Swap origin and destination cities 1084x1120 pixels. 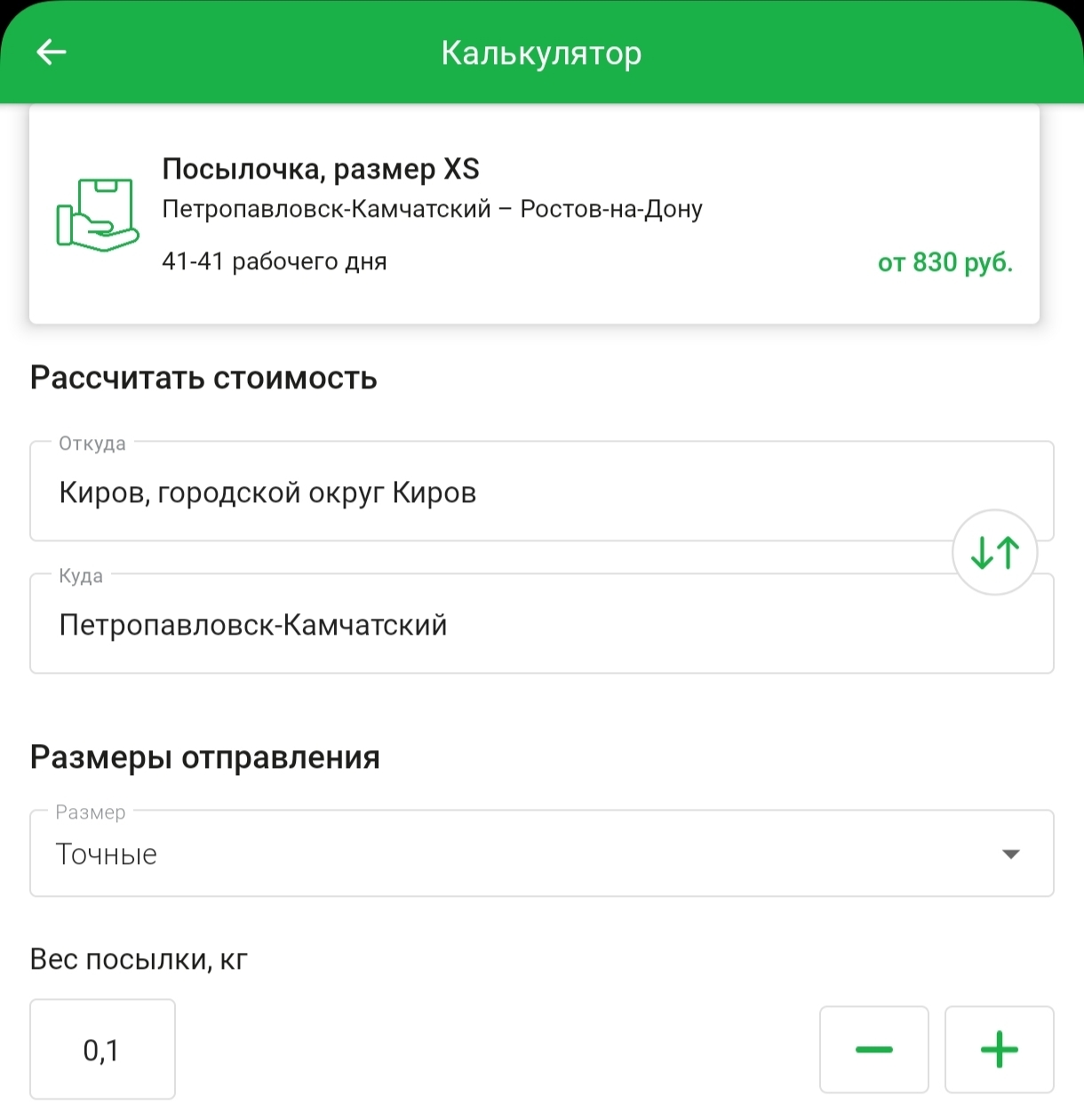[x=994, y=553]
